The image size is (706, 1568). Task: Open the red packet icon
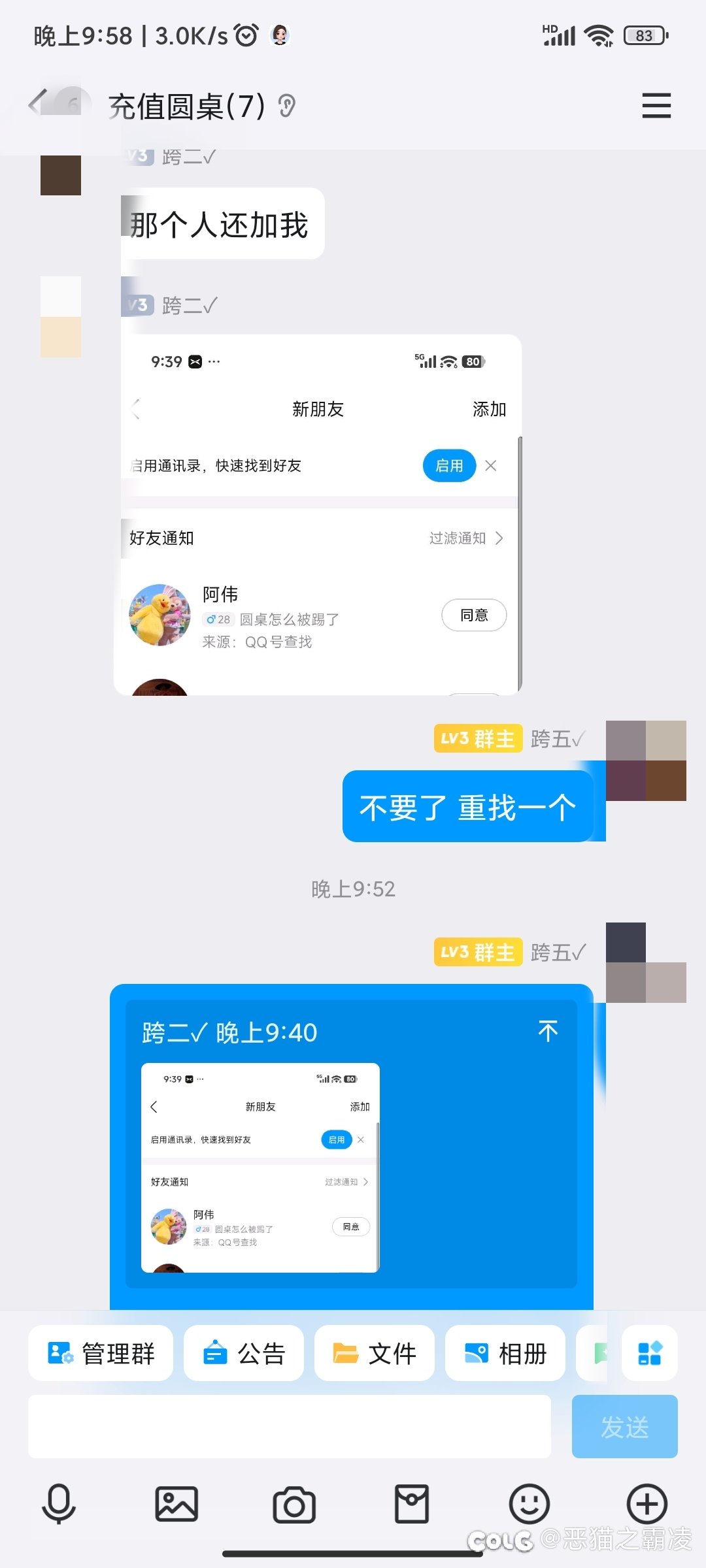click(x=412, y=1504)
